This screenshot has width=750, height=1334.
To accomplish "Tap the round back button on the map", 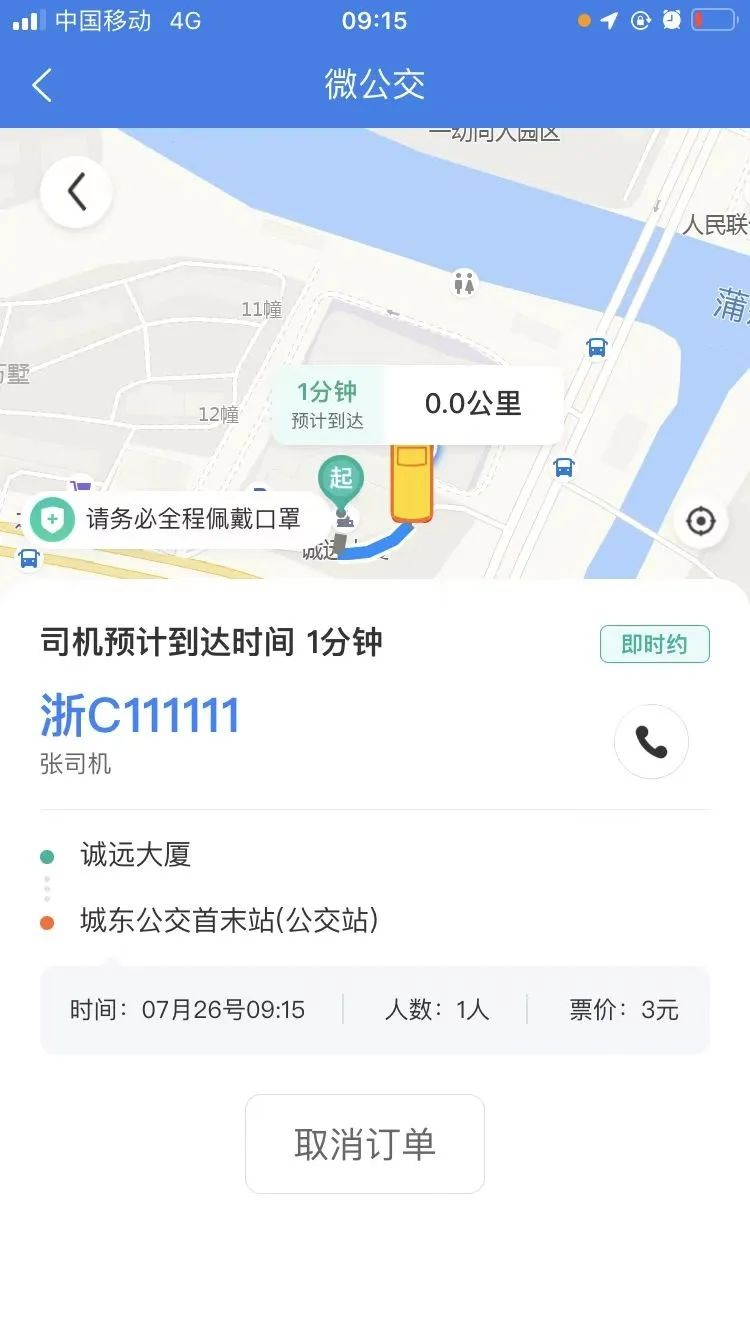I will coord(76,191).
